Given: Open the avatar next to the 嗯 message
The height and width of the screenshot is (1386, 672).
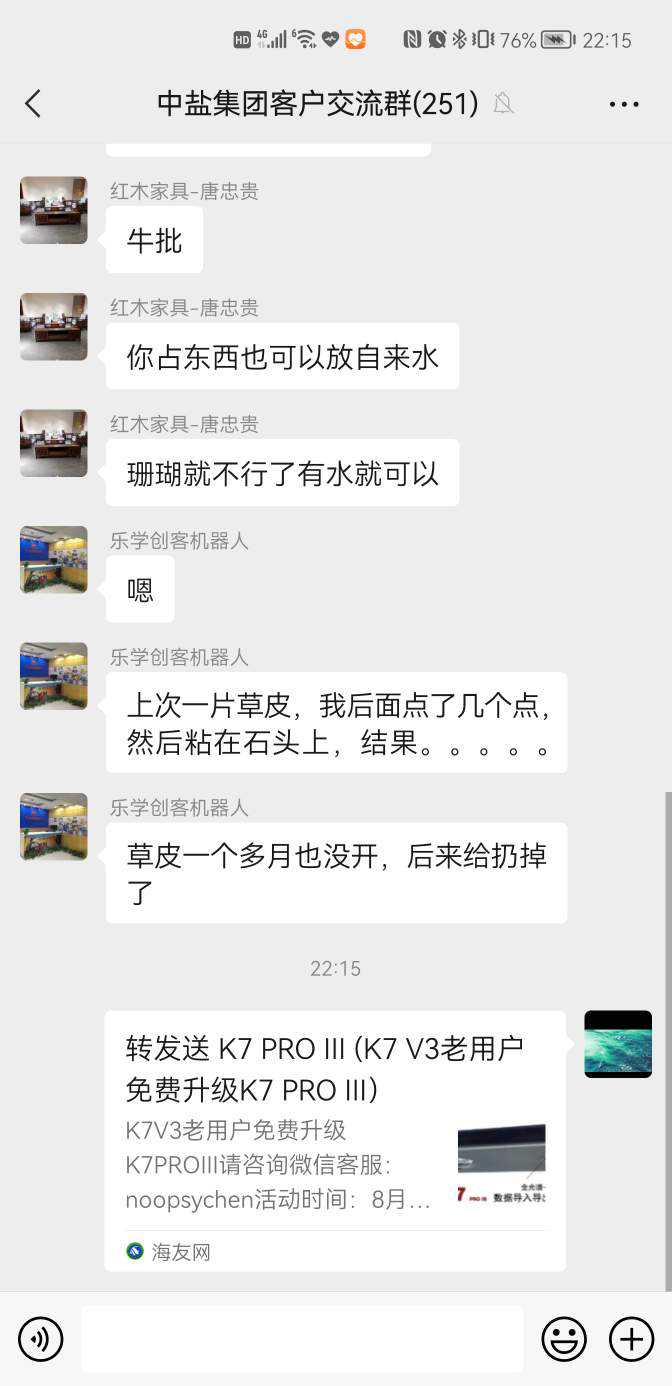Looking at the screenshot, I should (x=54, y=560).
